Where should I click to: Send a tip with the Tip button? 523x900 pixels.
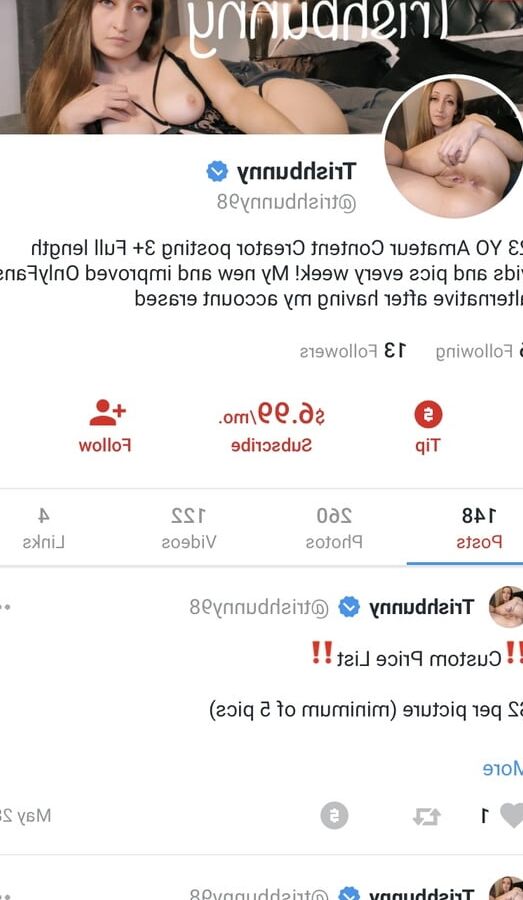[x=428, y=428]
